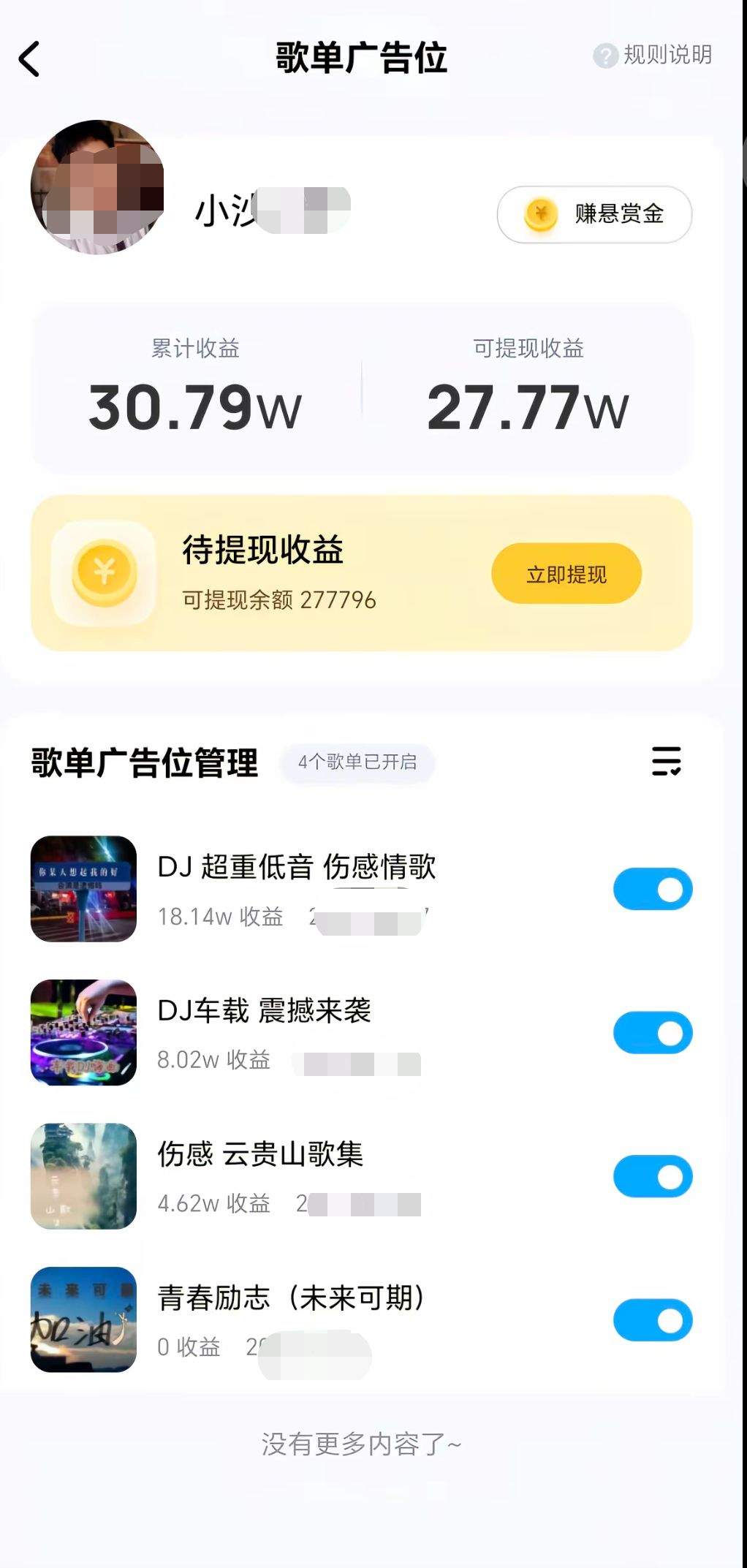Tap the 4个歌单已开启 badge
747x1568 pixels.
point(357,763)
